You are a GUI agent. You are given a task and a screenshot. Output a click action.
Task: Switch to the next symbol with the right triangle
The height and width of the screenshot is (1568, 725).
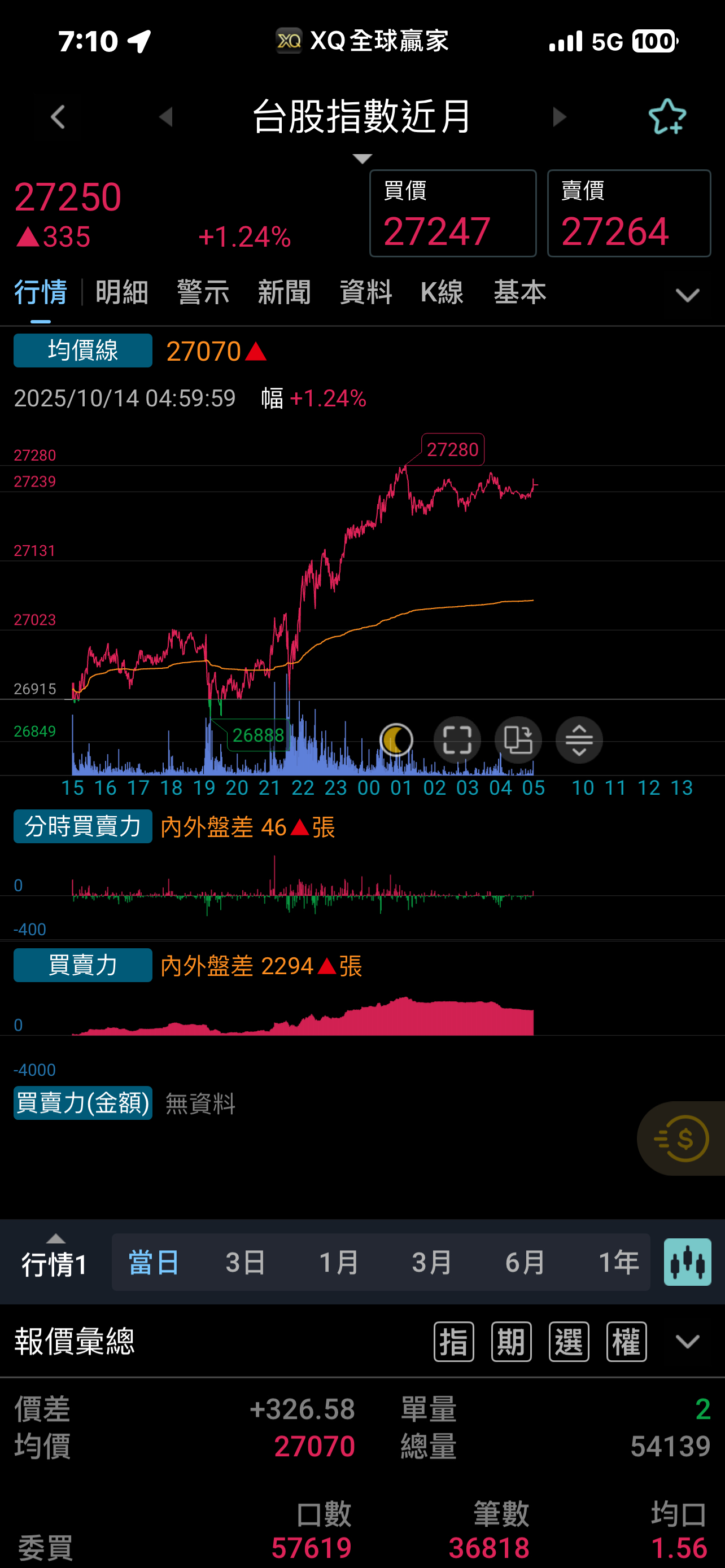tap(559, 117)
